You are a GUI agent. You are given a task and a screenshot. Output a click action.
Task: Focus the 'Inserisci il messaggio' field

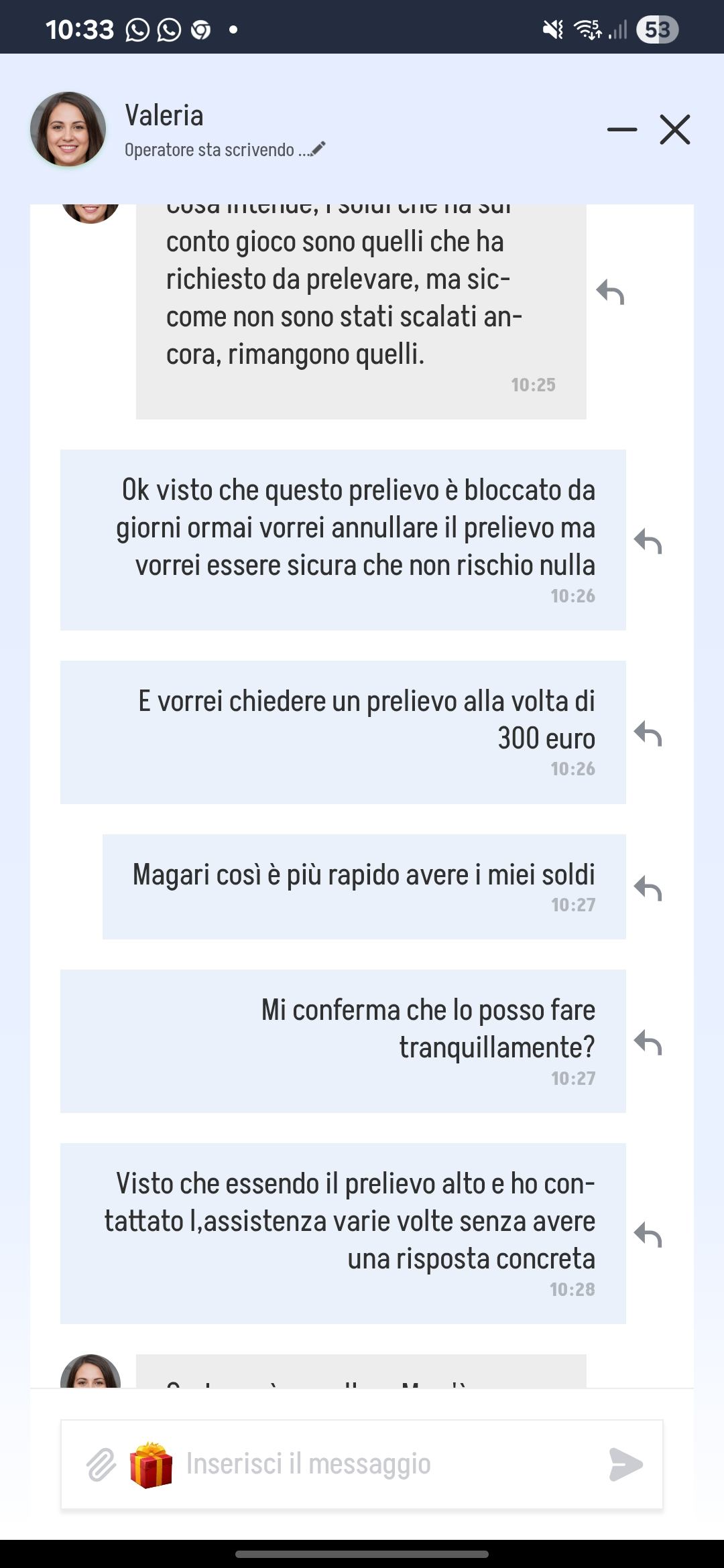[x=382, y=1464]
